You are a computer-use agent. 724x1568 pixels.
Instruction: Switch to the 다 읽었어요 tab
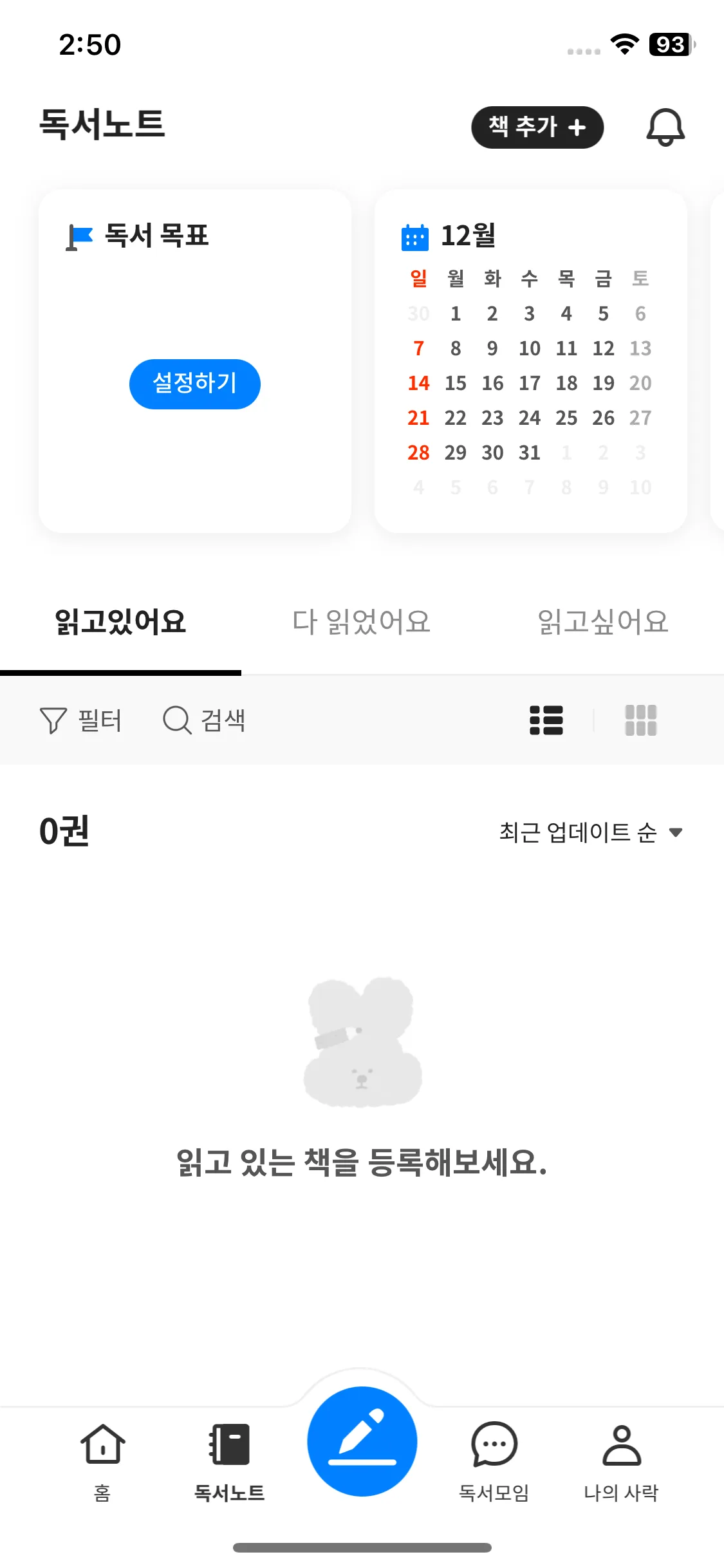361,622
